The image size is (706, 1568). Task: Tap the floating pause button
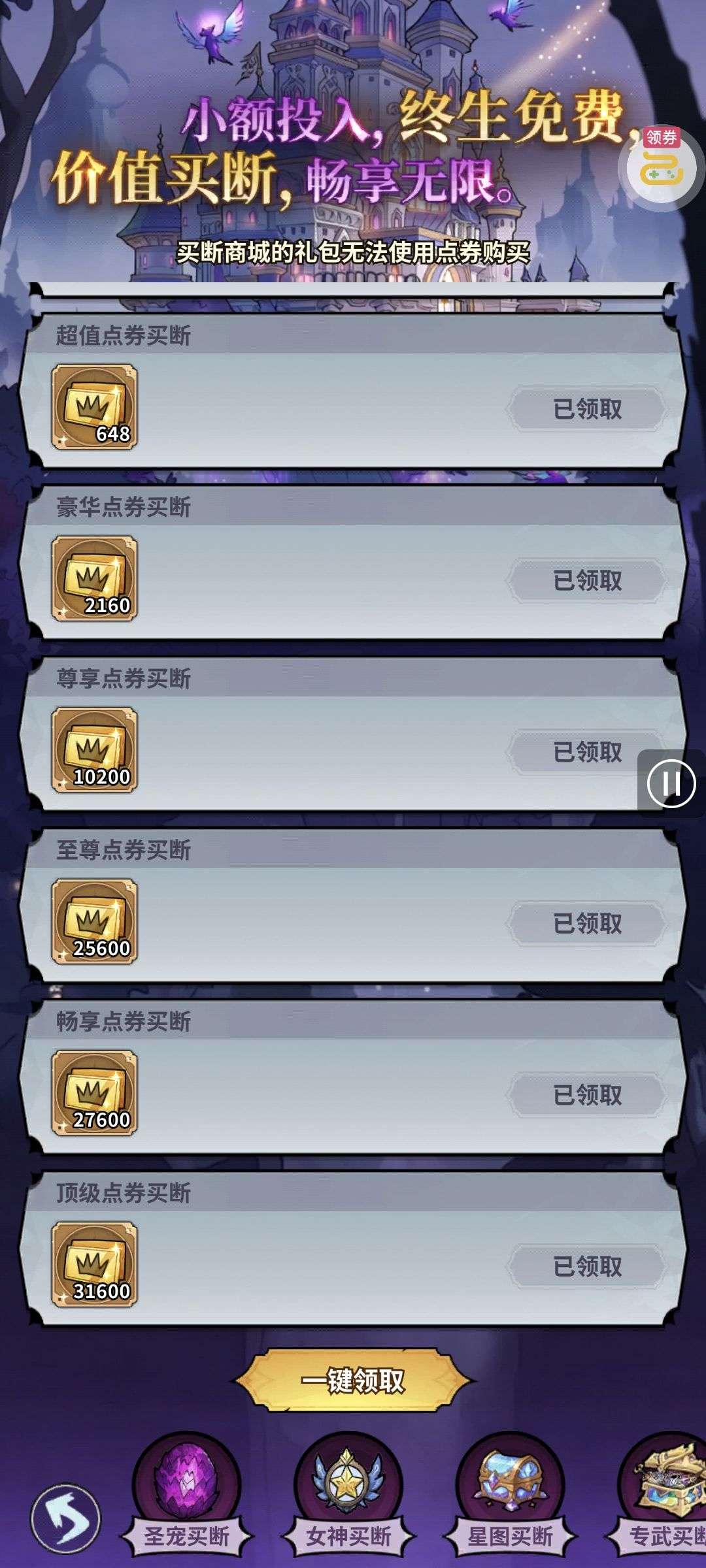[x=671, y=783]
